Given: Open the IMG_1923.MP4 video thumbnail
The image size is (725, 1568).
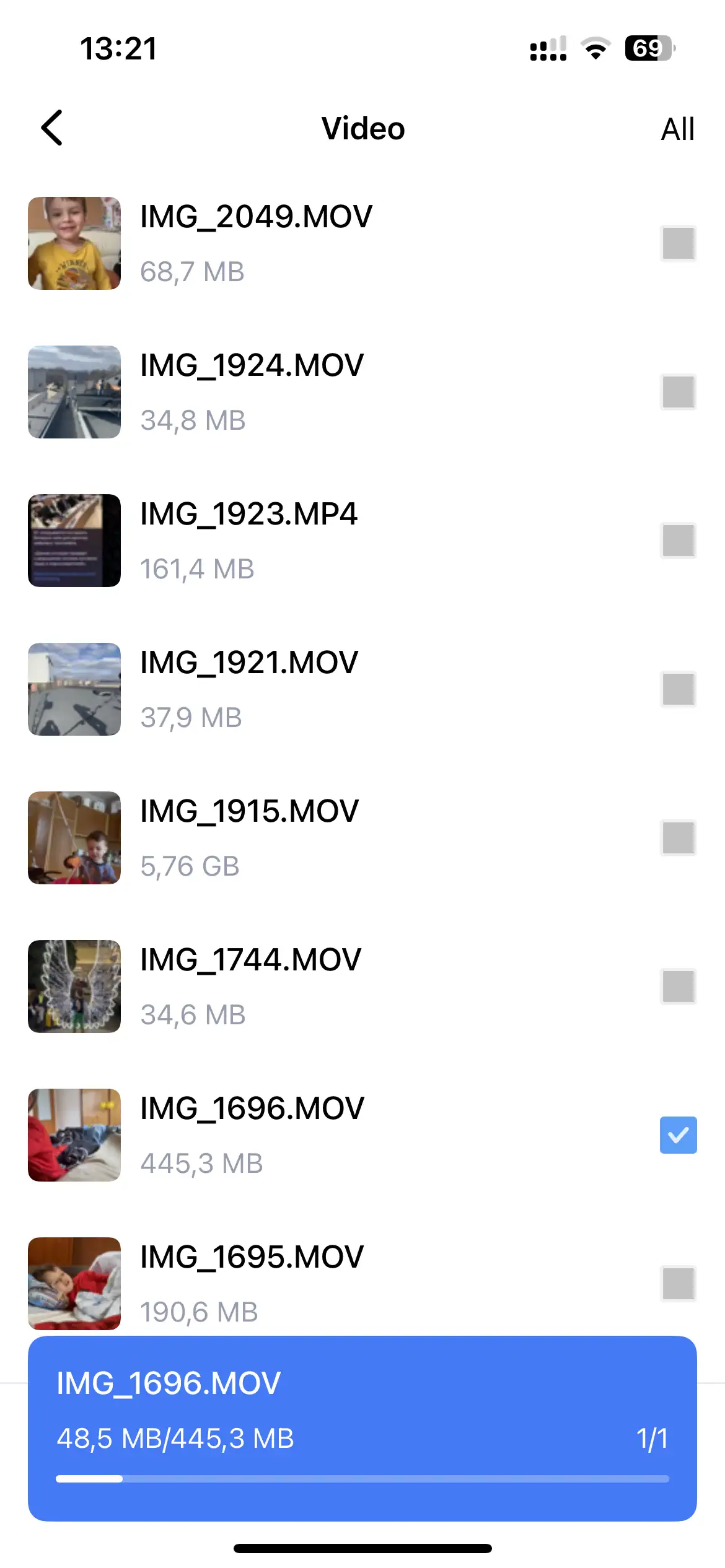Looking at the screenshot, I should coord(74,541).
